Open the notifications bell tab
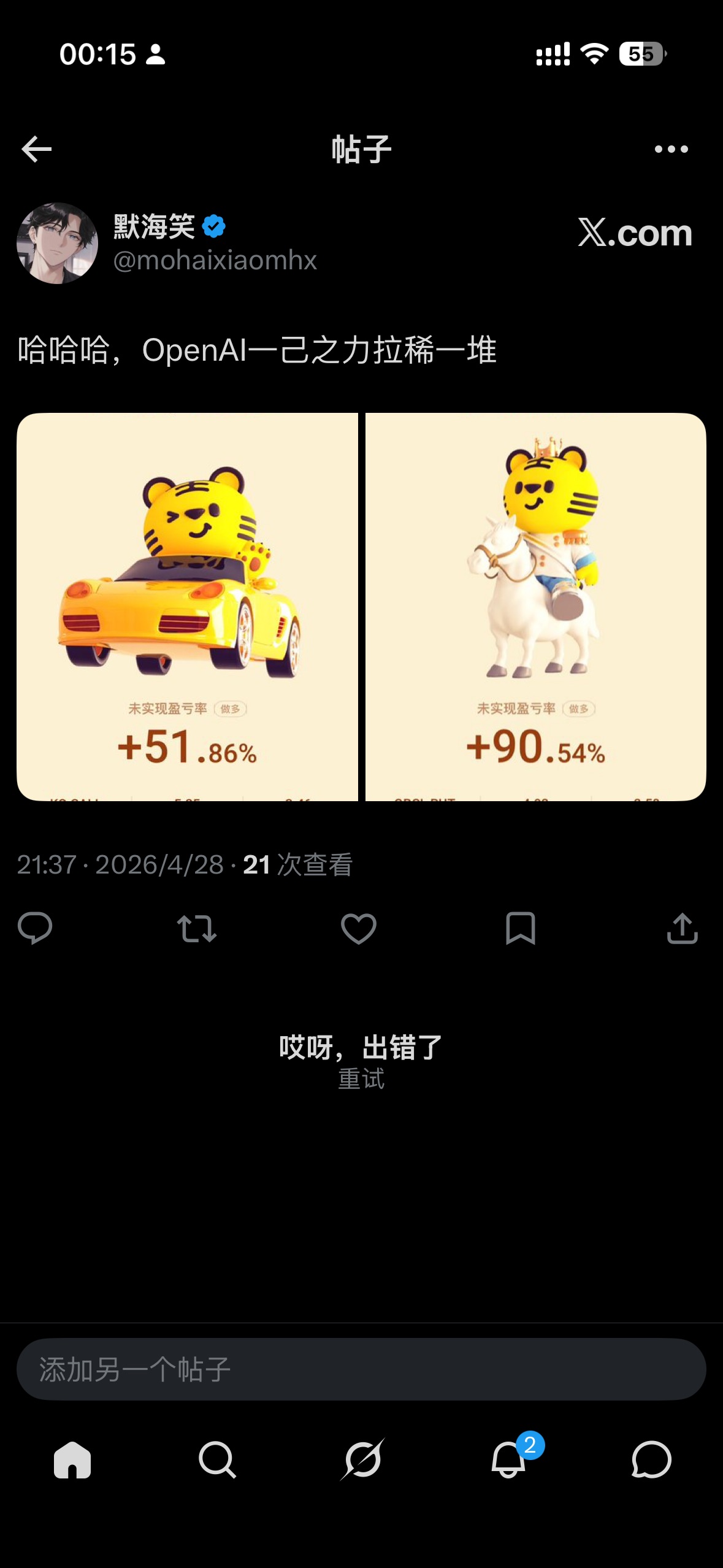Viewport: 723px width, 1568px height. coord(509,1460)
